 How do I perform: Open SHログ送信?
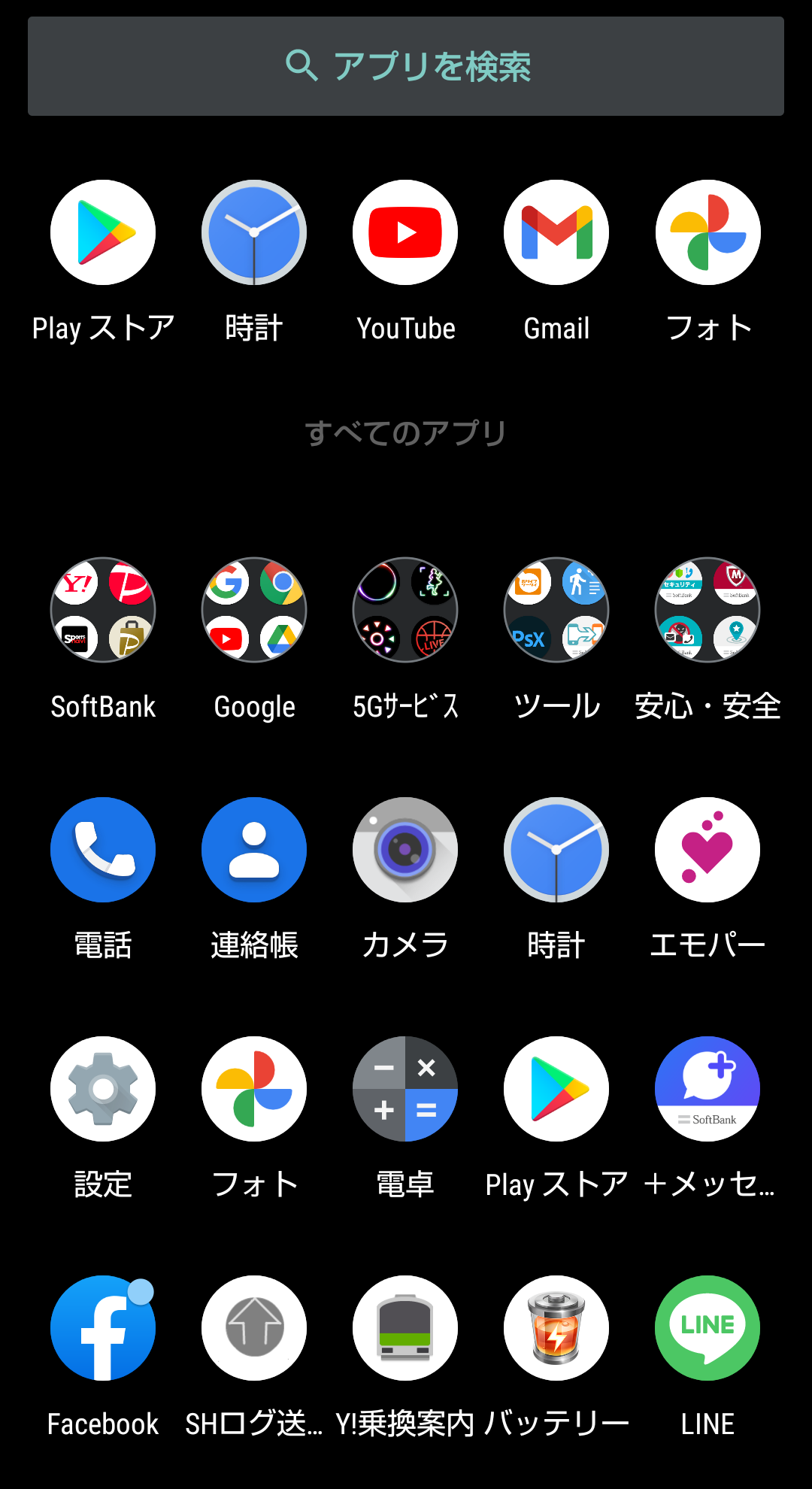(253, 1328)
